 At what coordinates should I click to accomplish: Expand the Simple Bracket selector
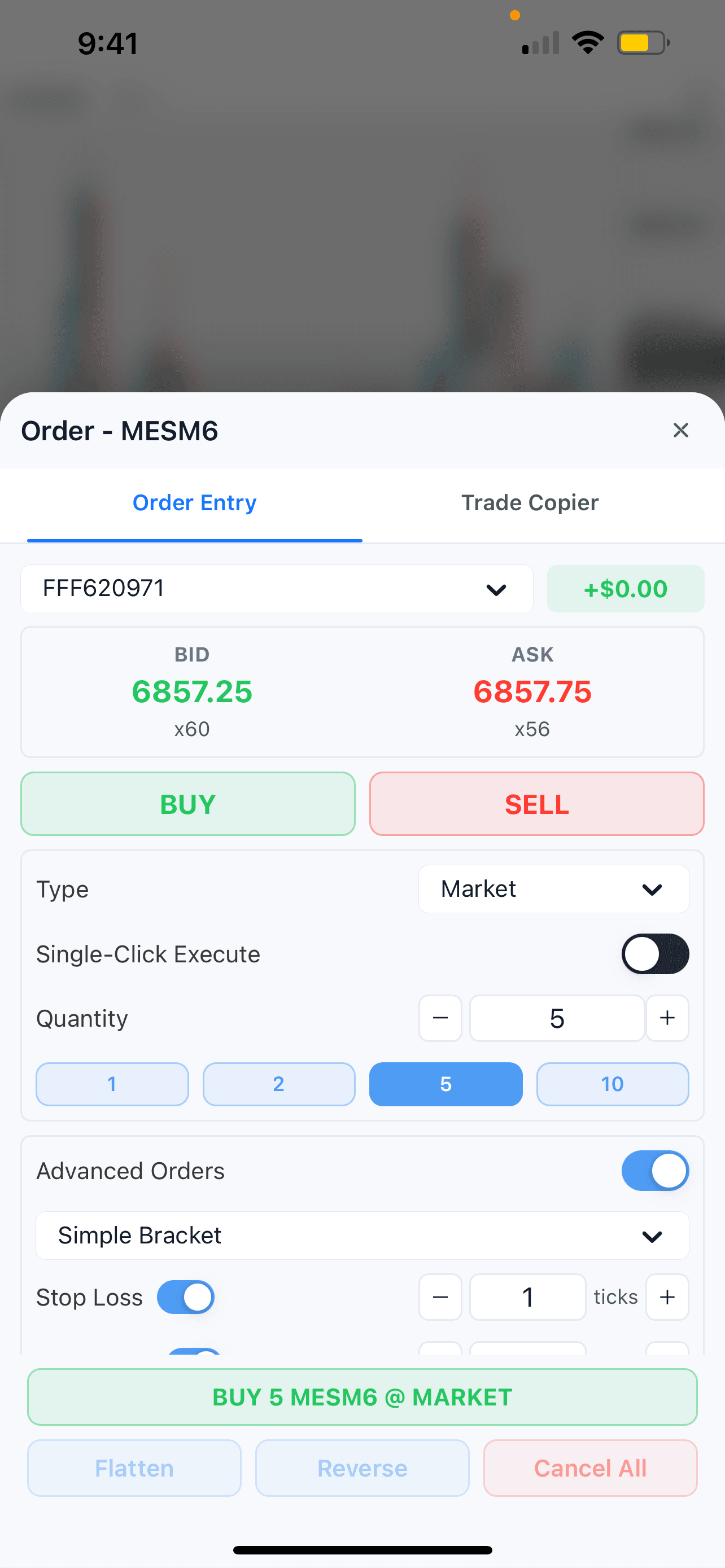click(x=361, y=1235)
